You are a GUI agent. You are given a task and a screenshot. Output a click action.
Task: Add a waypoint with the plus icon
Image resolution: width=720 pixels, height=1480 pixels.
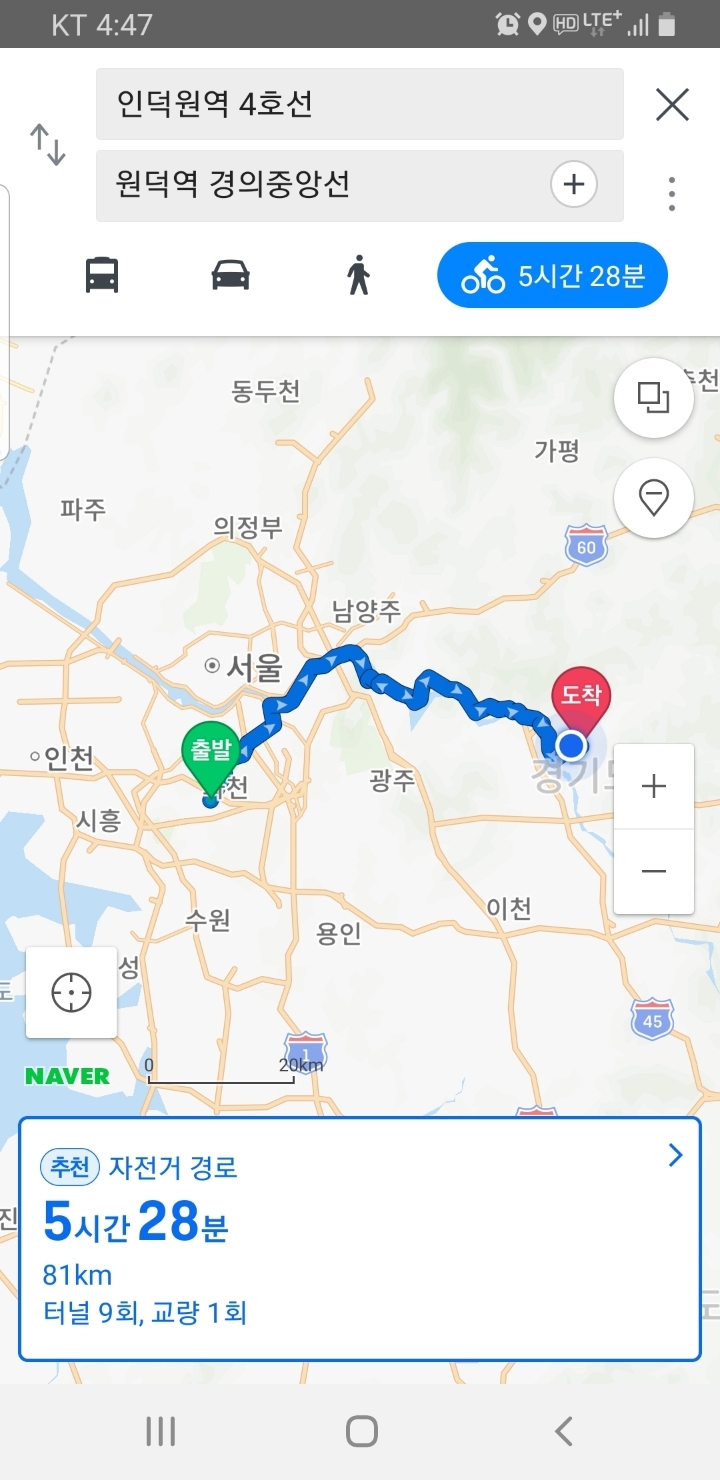574,185
